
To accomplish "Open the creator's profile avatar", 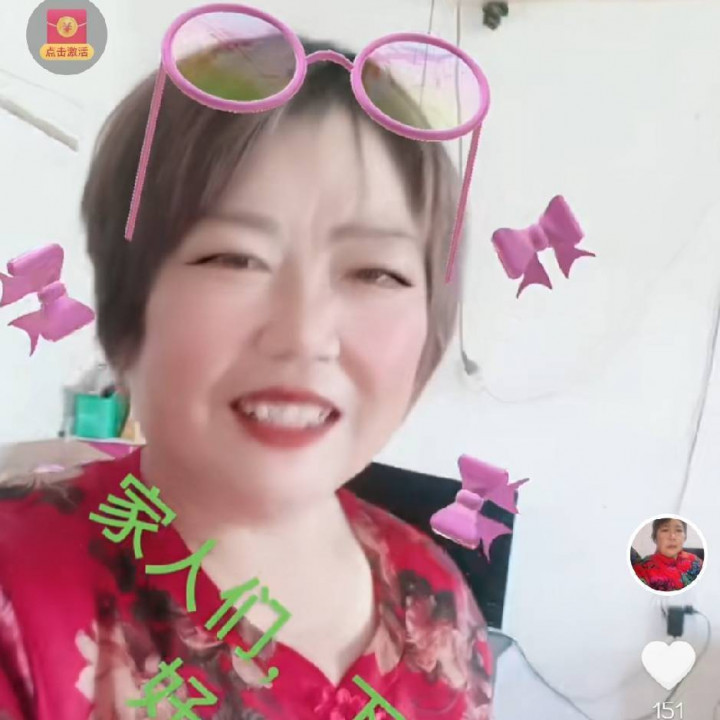I will point(667,555).
